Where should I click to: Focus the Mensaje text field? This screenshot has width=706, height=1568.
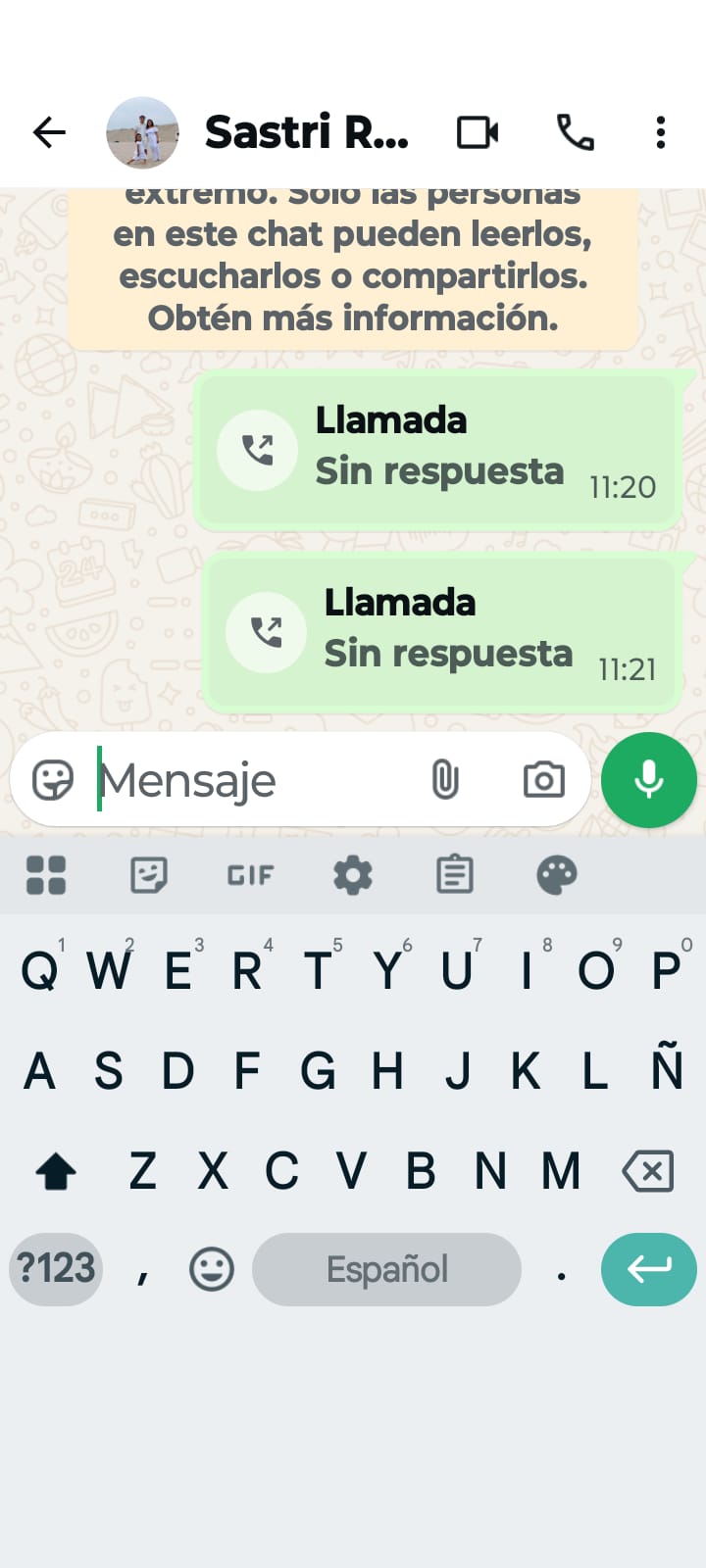click(255, 780)
